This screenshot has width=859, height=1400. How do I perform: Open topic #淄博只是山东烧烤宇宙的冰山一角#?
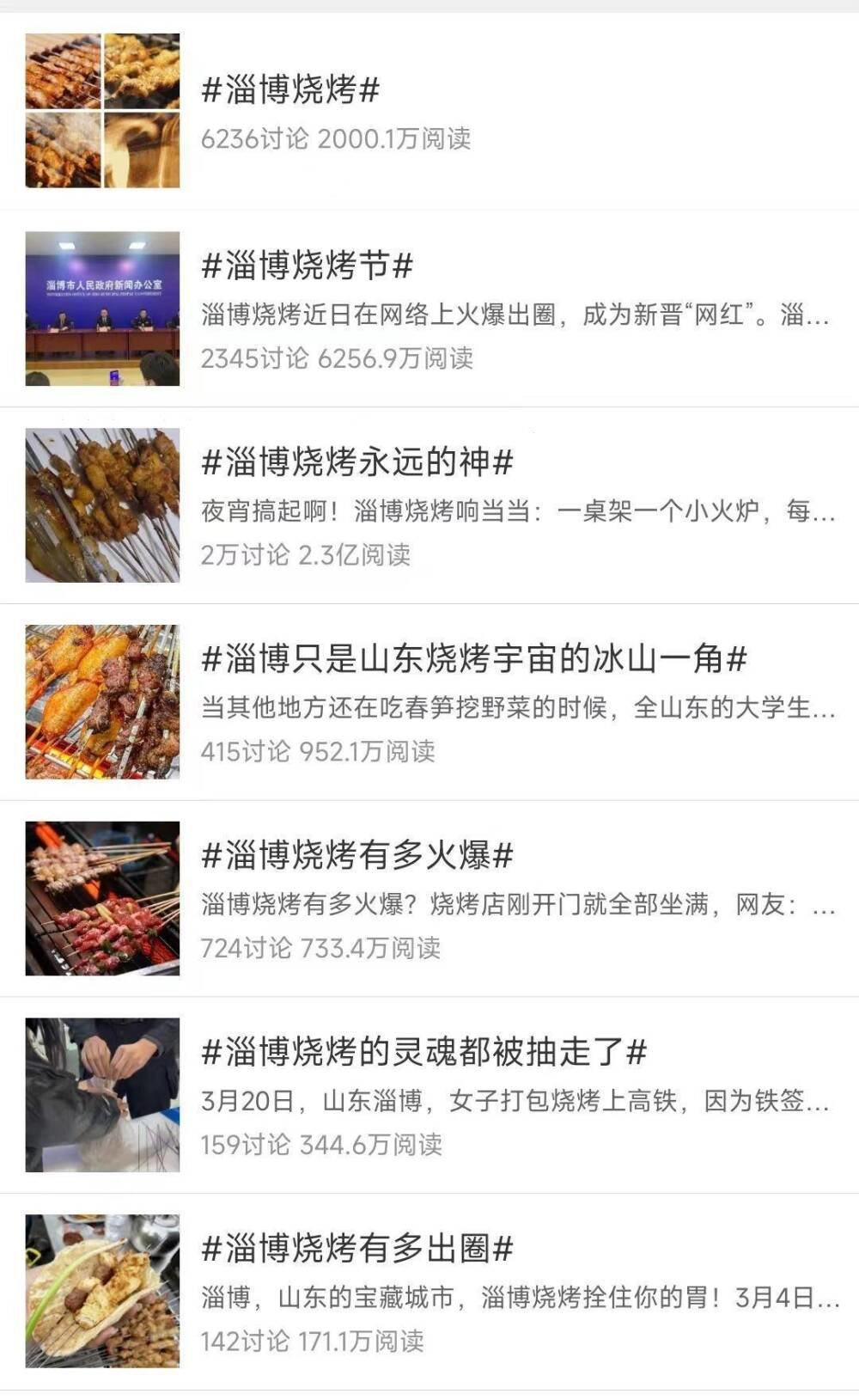coord(473,660)
